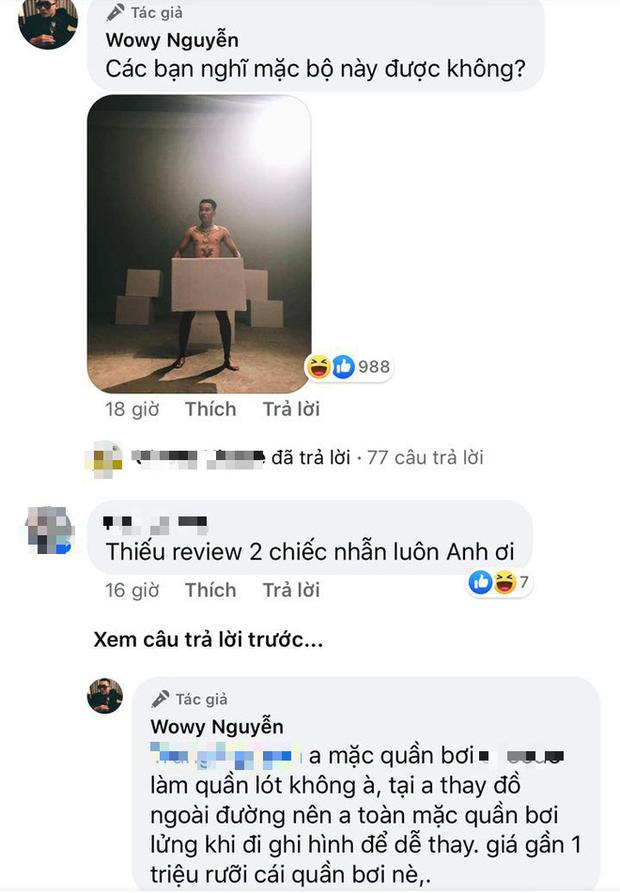Image resolution: width=620 pixels, height=893 pixels.
Task: Like the comment posted 18 giờ ago
Action: [210, 409]
